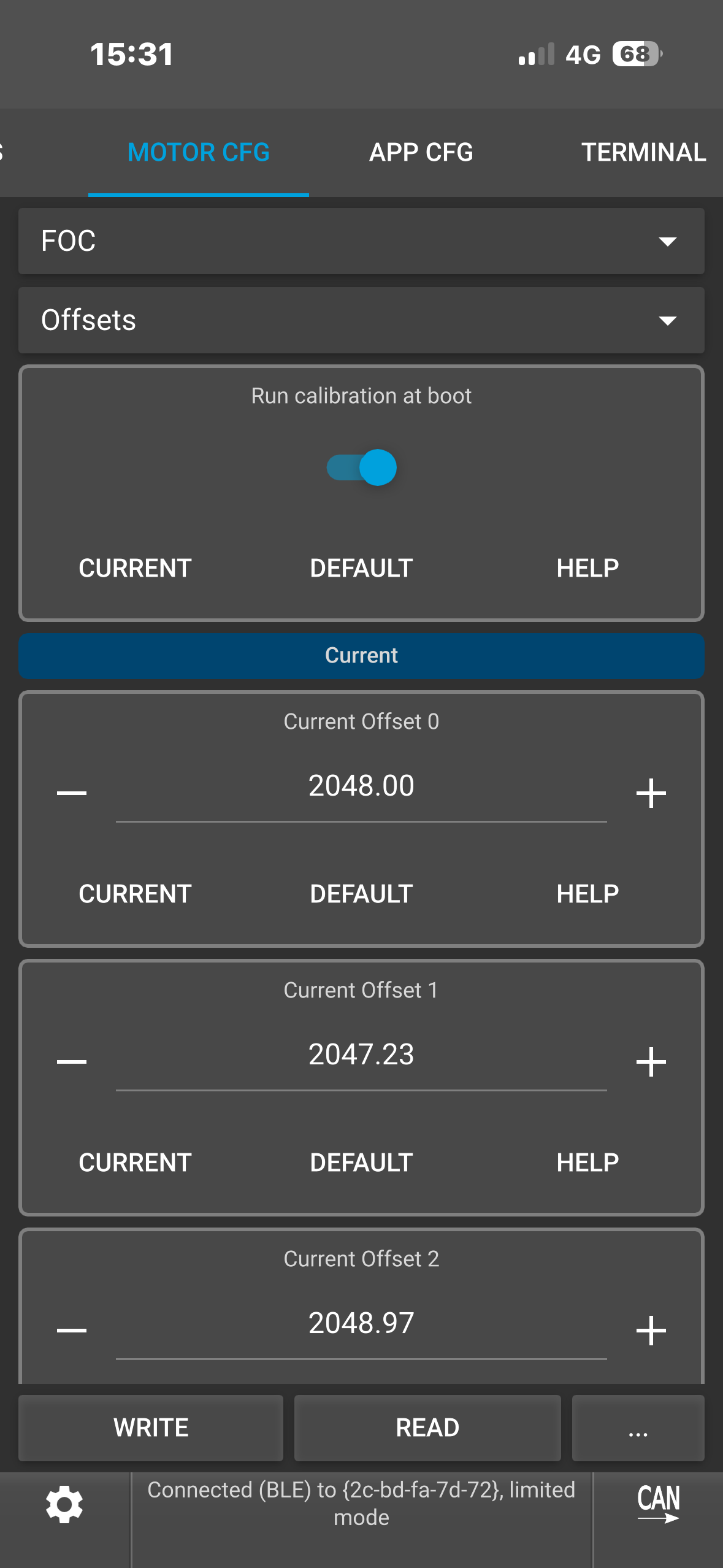This screenshot has height=1568, width=723.
Task: Tap CURRENT under Current Offset 1
Action: 135,1163
